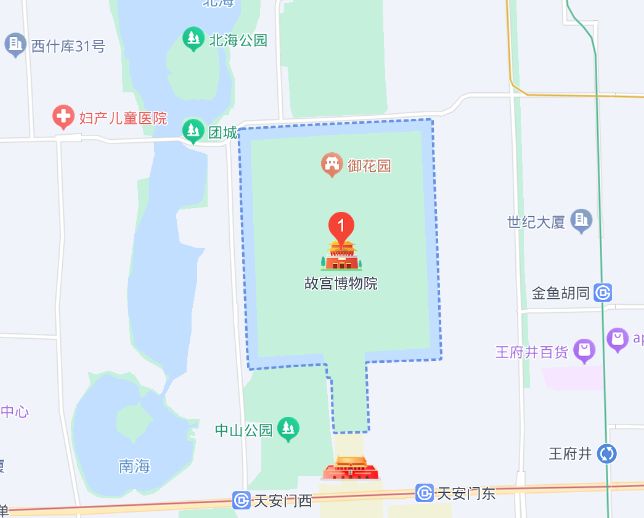644x518 pixels.
Task: Select the 金鱼胡同 subway station
Action: (x=604, y=293)
